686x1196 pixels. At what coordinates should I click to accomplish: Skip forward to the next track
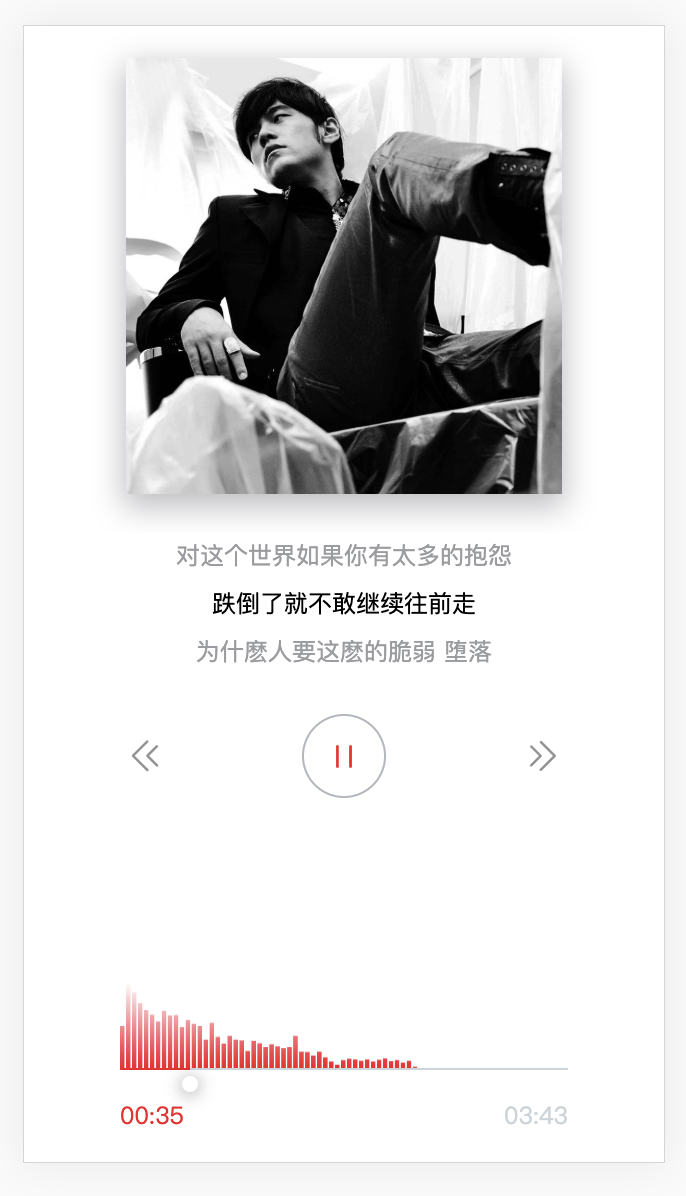coord(542,756)
